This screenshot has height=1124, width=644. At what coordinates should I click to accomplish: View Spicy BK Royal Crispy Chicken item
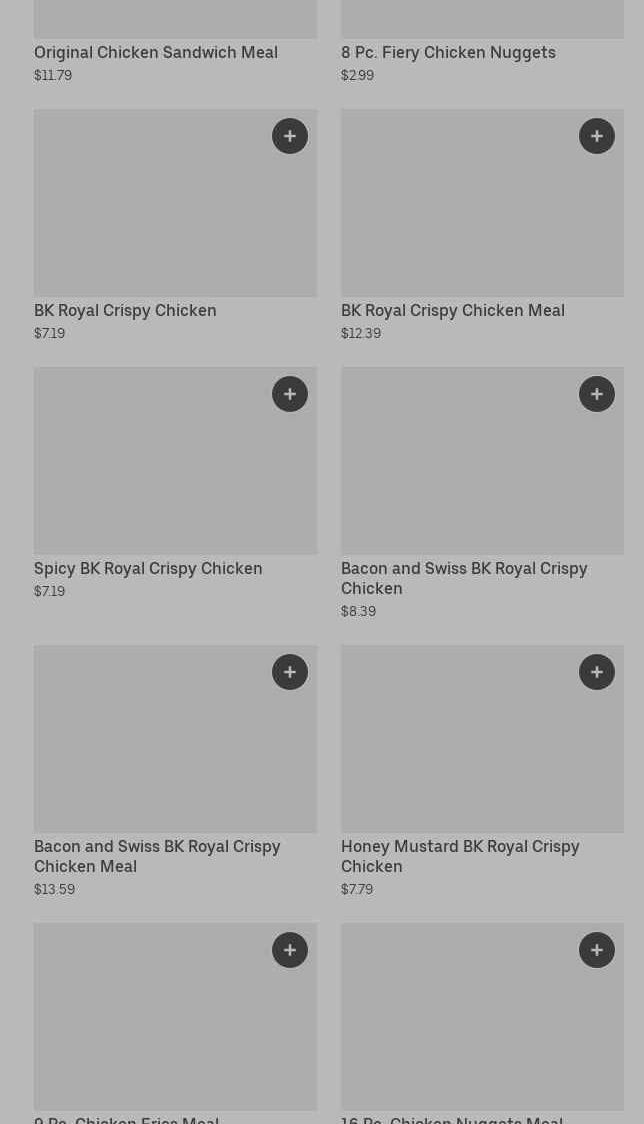coord(148,568)
